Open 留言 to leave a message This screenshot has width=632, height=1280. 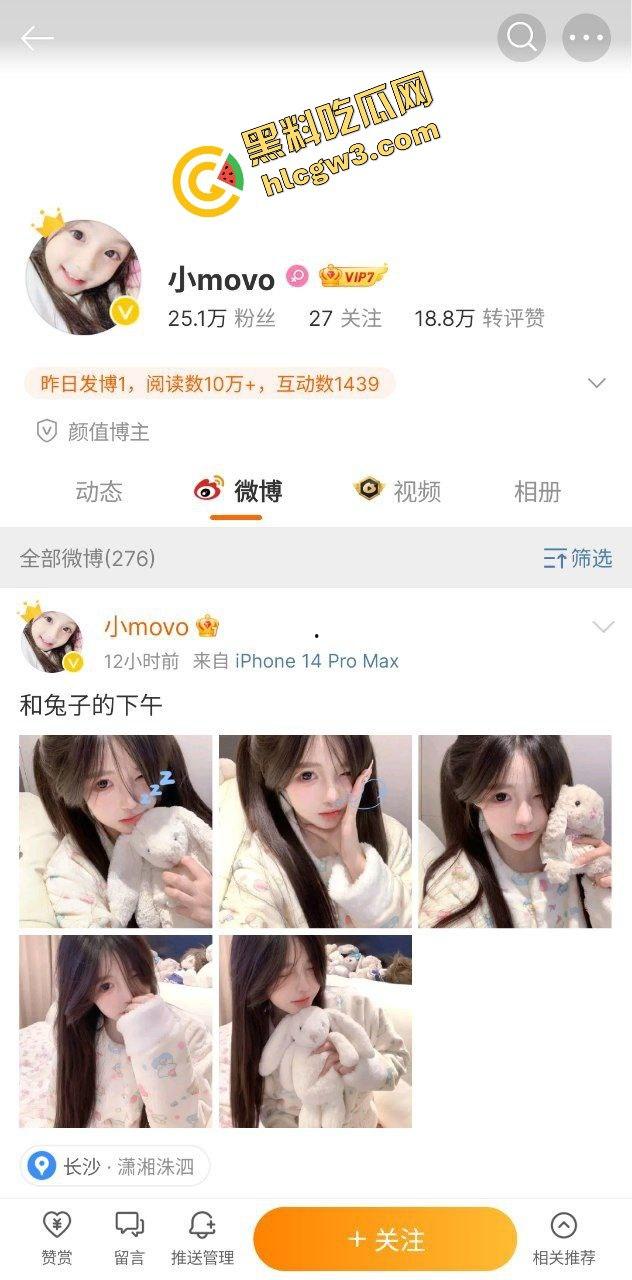click(129, 1238)
